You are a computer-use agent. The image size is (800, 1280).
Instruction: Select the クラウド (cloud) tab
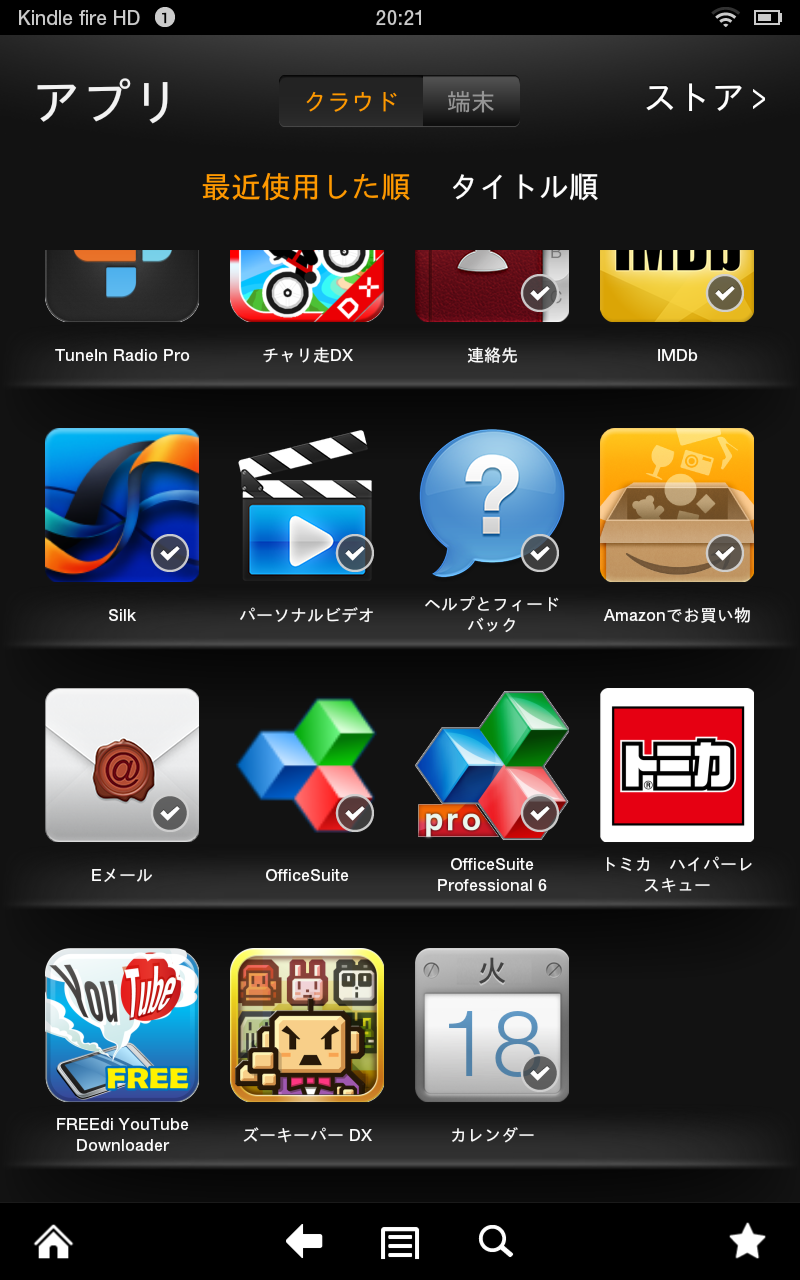(351, 102)
